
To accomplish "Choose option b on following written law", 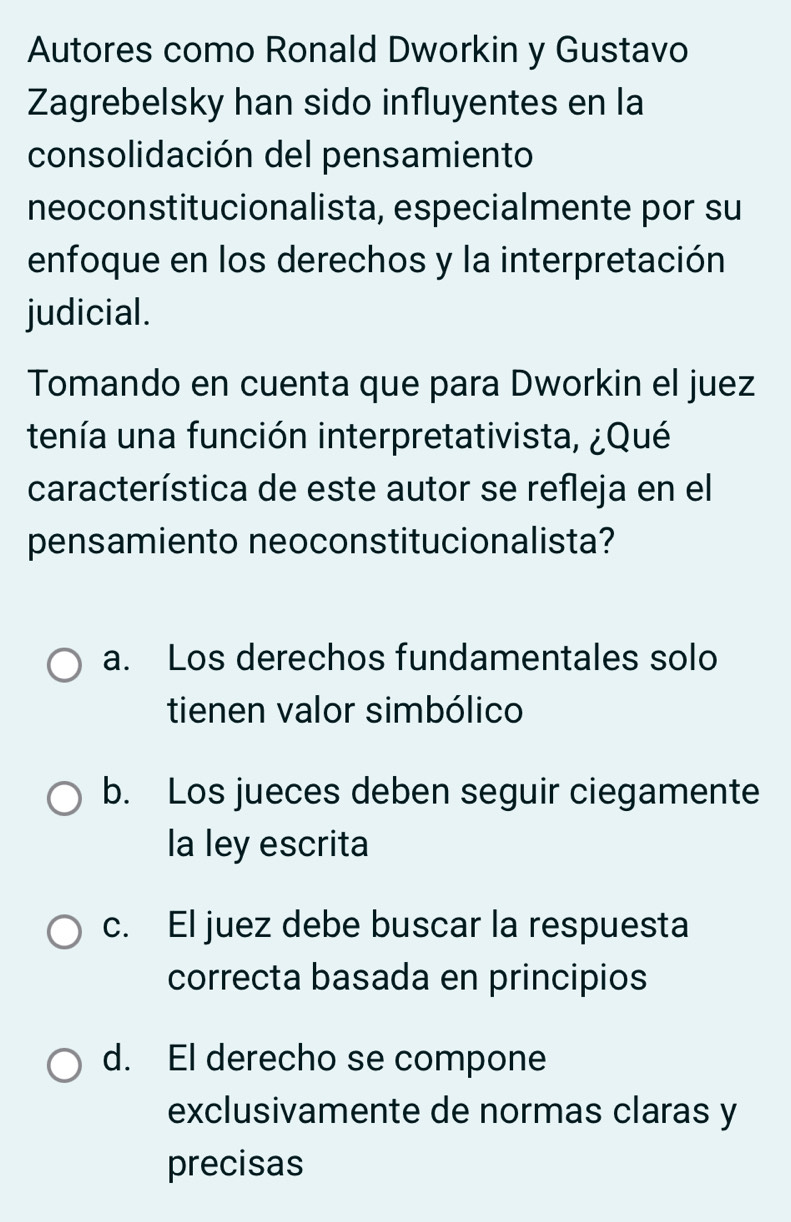I will 66,798.
